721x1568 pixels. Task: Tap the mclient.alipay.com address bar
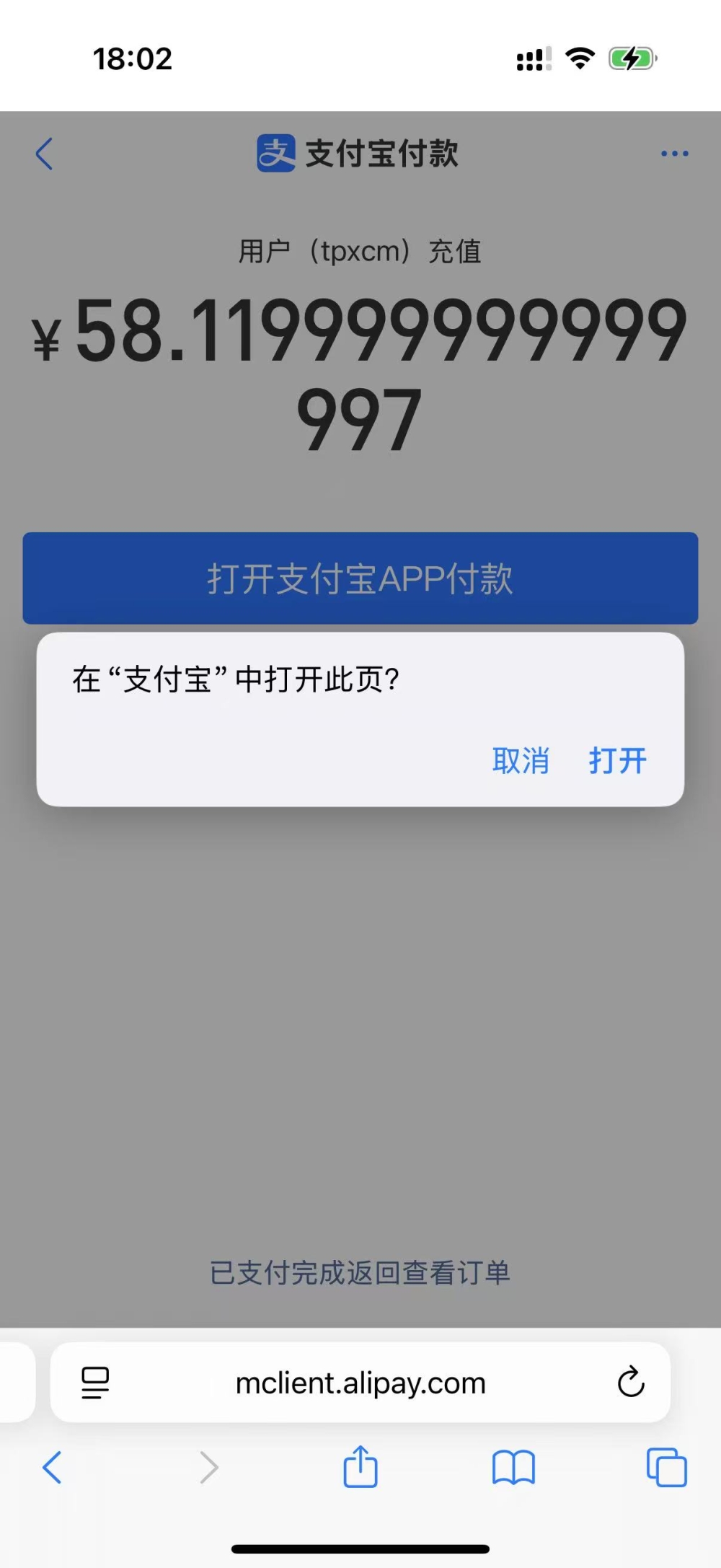[360, 1383]
